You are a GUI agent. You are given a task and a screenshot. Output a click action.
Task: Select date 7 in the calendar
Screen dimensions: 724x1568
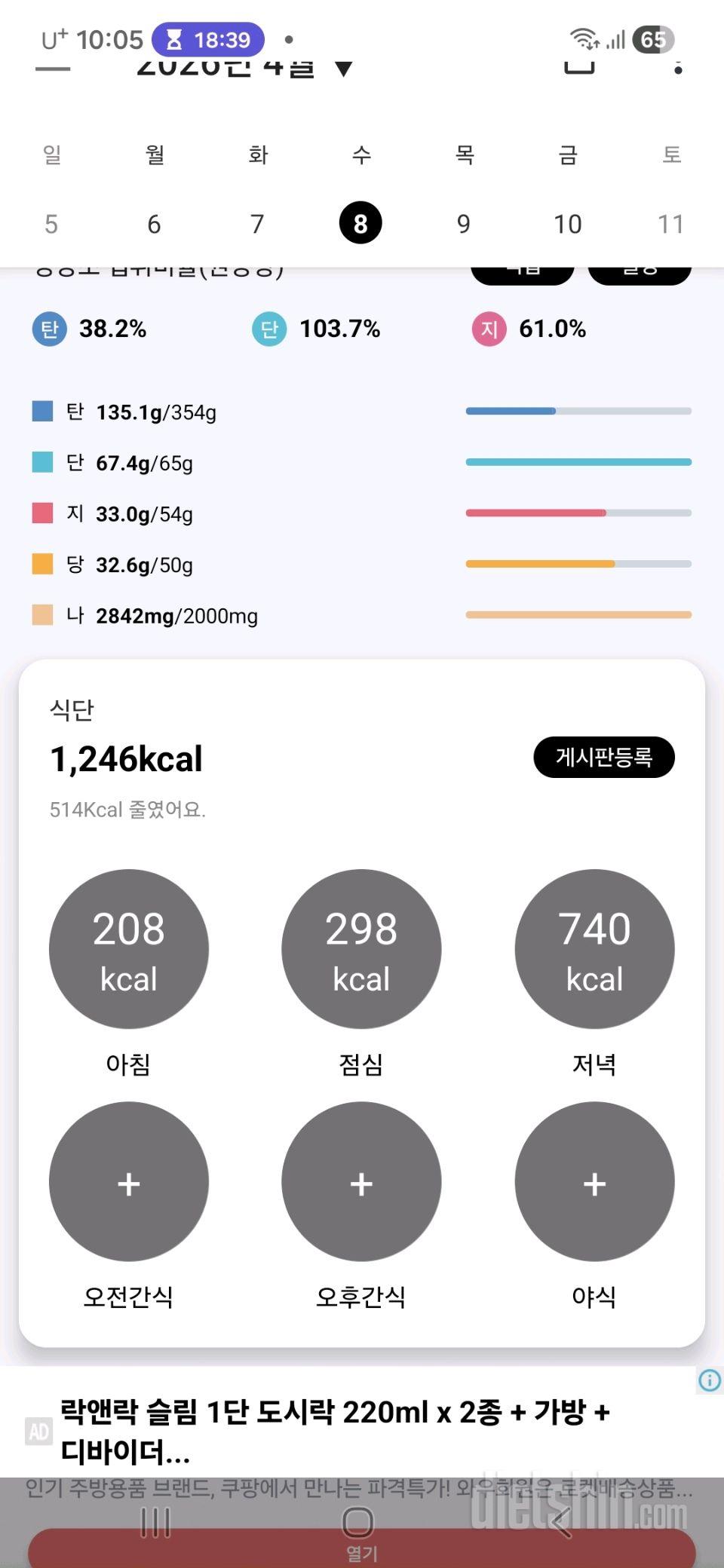257,224
